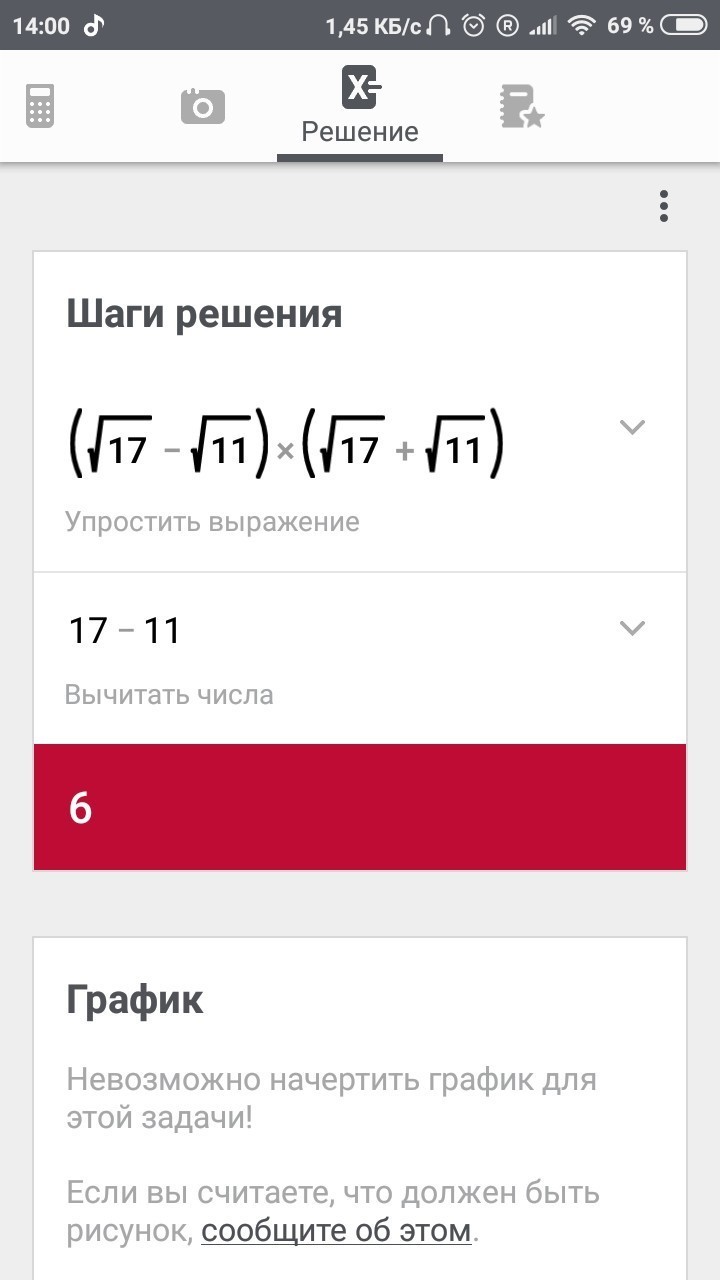
Task: Open the three-dot overflow menu
Action: (x=663, y=206)
